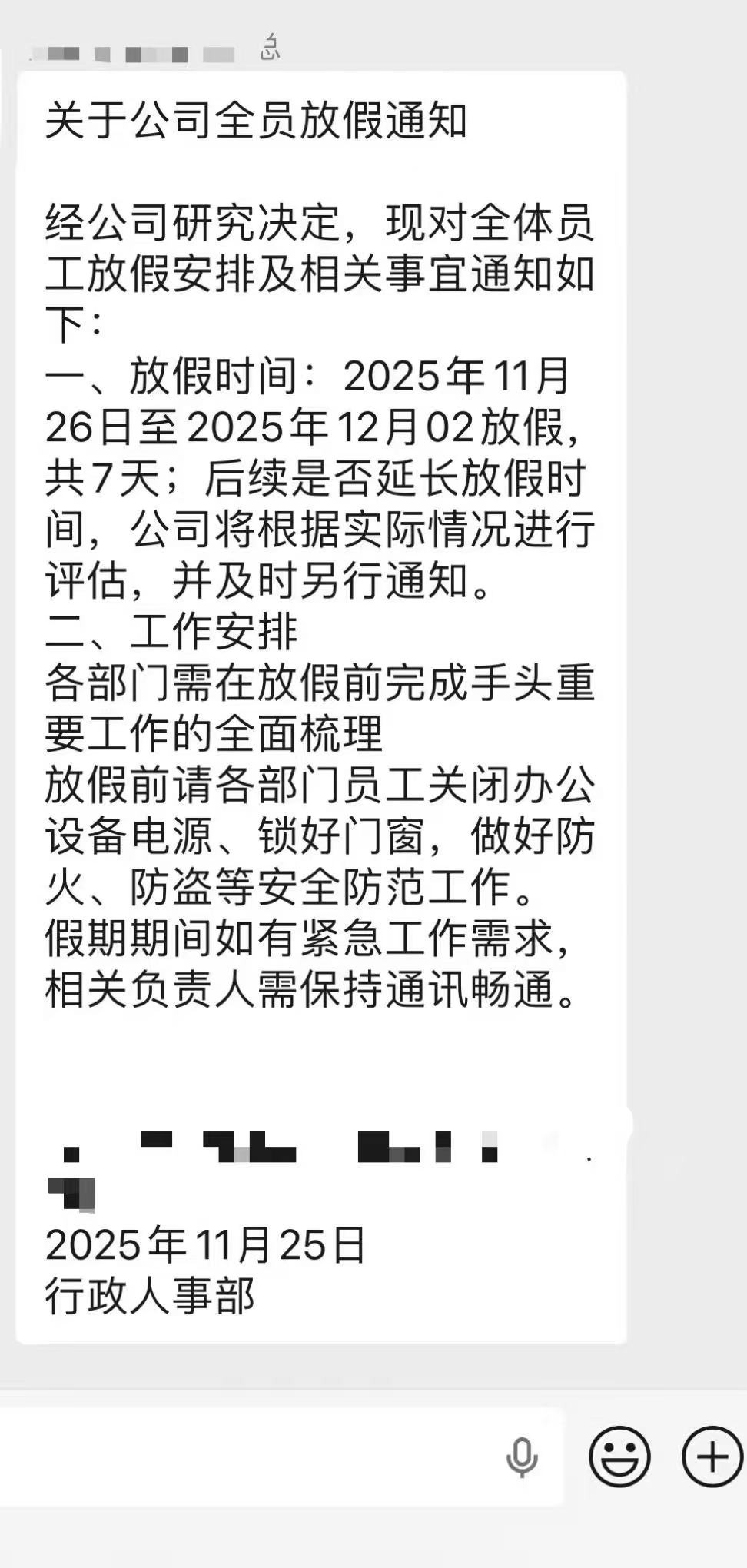Screen dimensions: 747x1568
Task: Open the emoji picker
Action: click(619, 1457)
